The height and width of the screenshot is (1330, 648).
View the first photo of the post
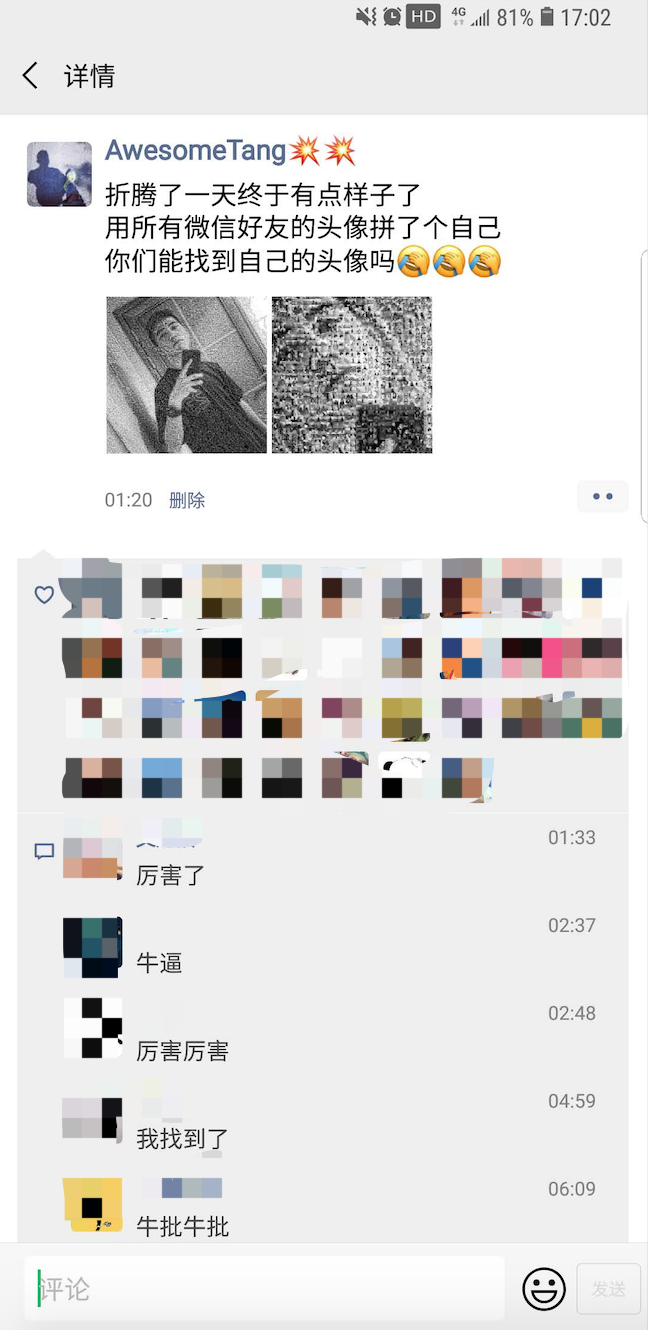[187, 375]
